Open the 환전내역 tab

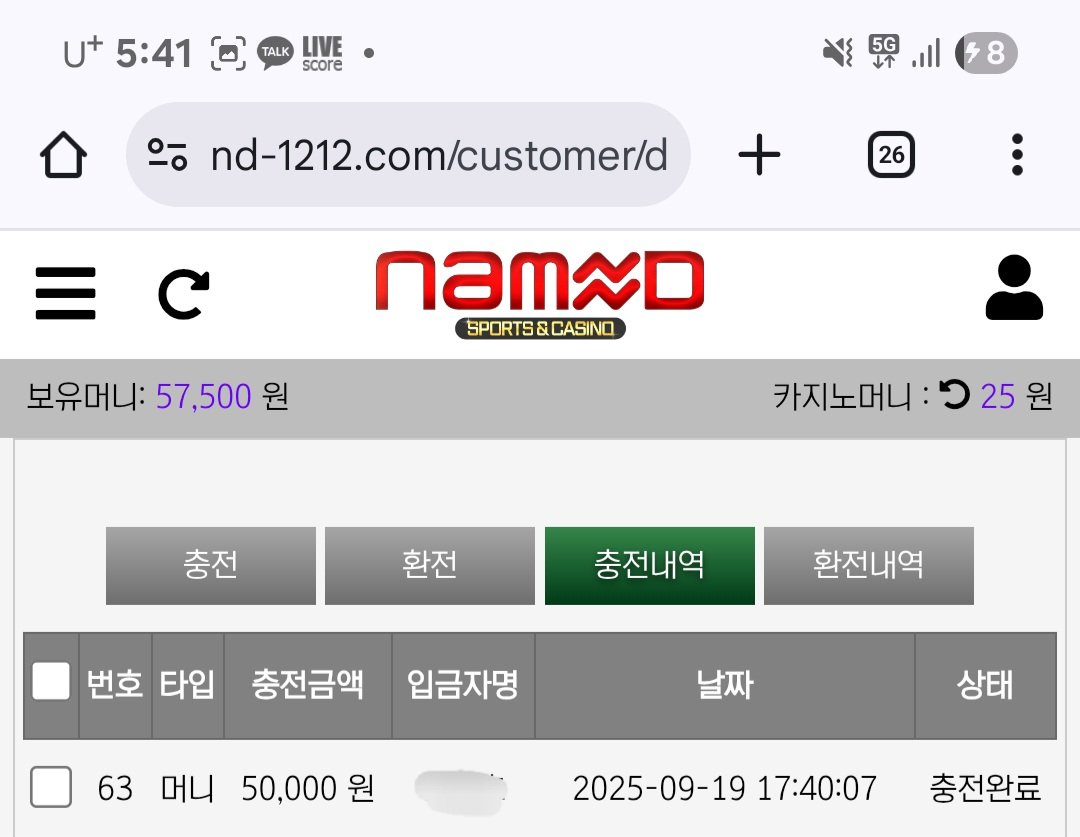click(868, 565)
